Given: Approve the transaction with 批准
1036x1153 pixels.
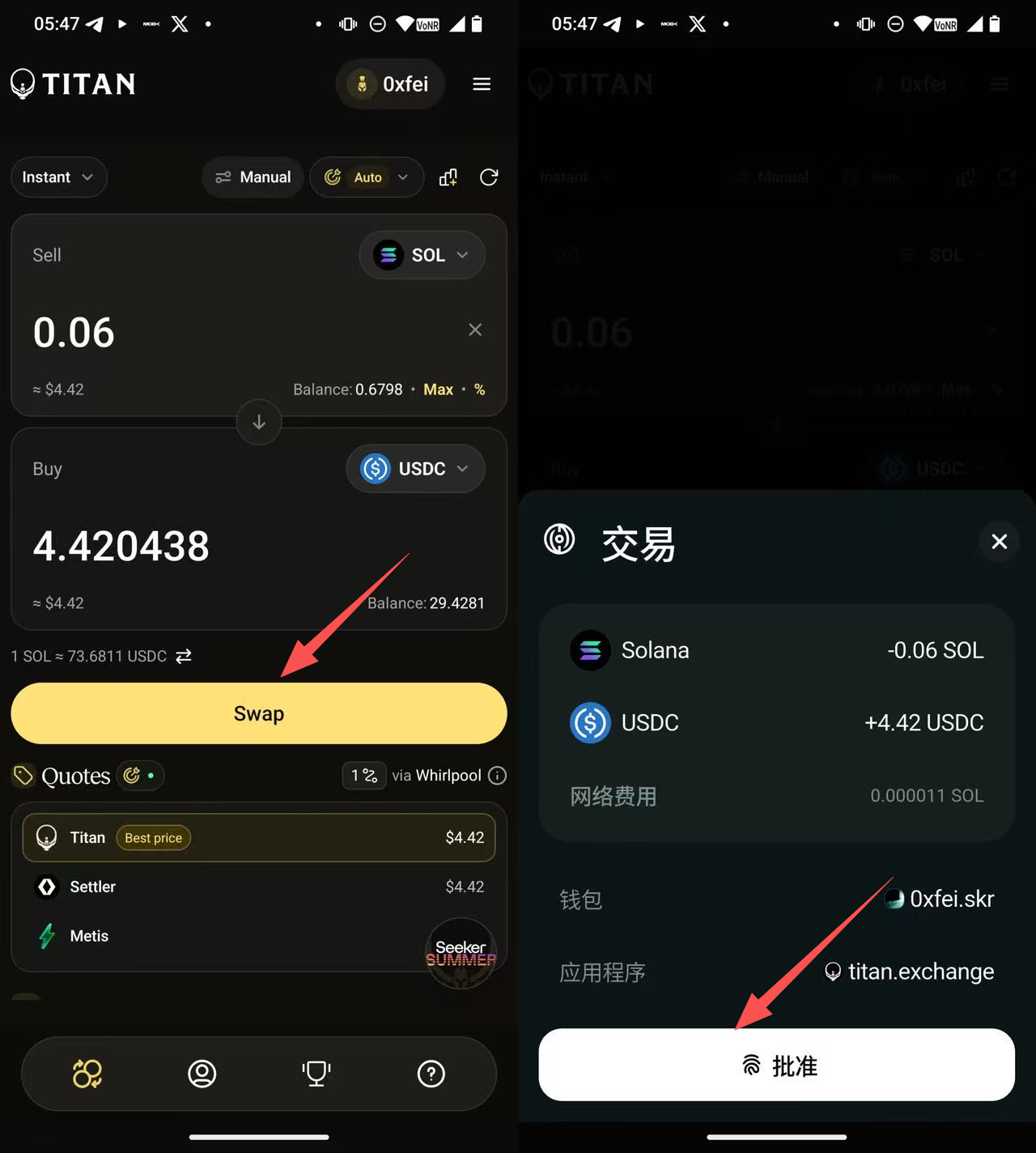Looking at the screenshot, I should pyautogui.click(x=777, y=1065).
